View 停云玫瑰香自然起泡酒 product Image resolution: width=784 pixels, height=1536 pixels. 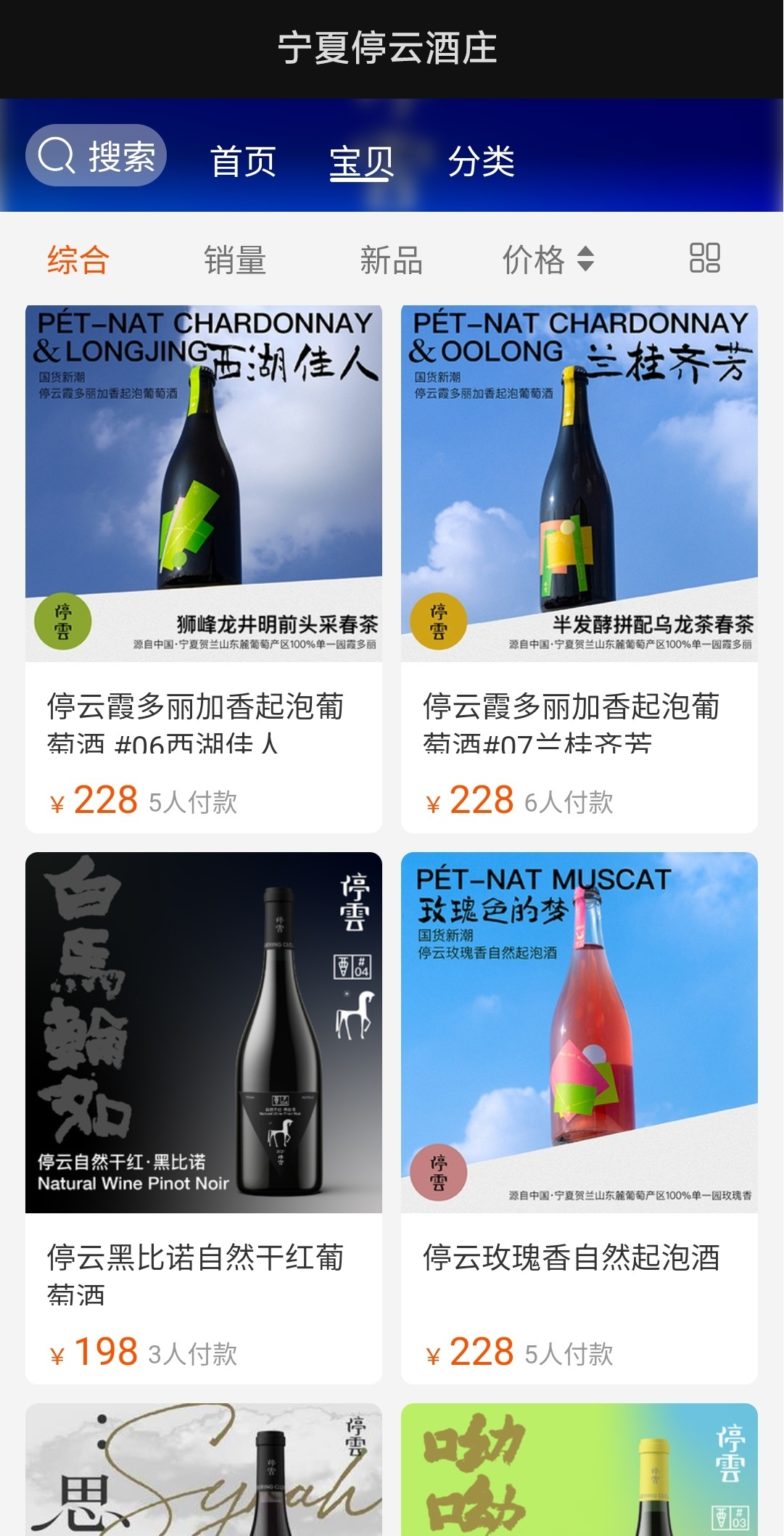pyautogui.click(x=579, y=1117)
